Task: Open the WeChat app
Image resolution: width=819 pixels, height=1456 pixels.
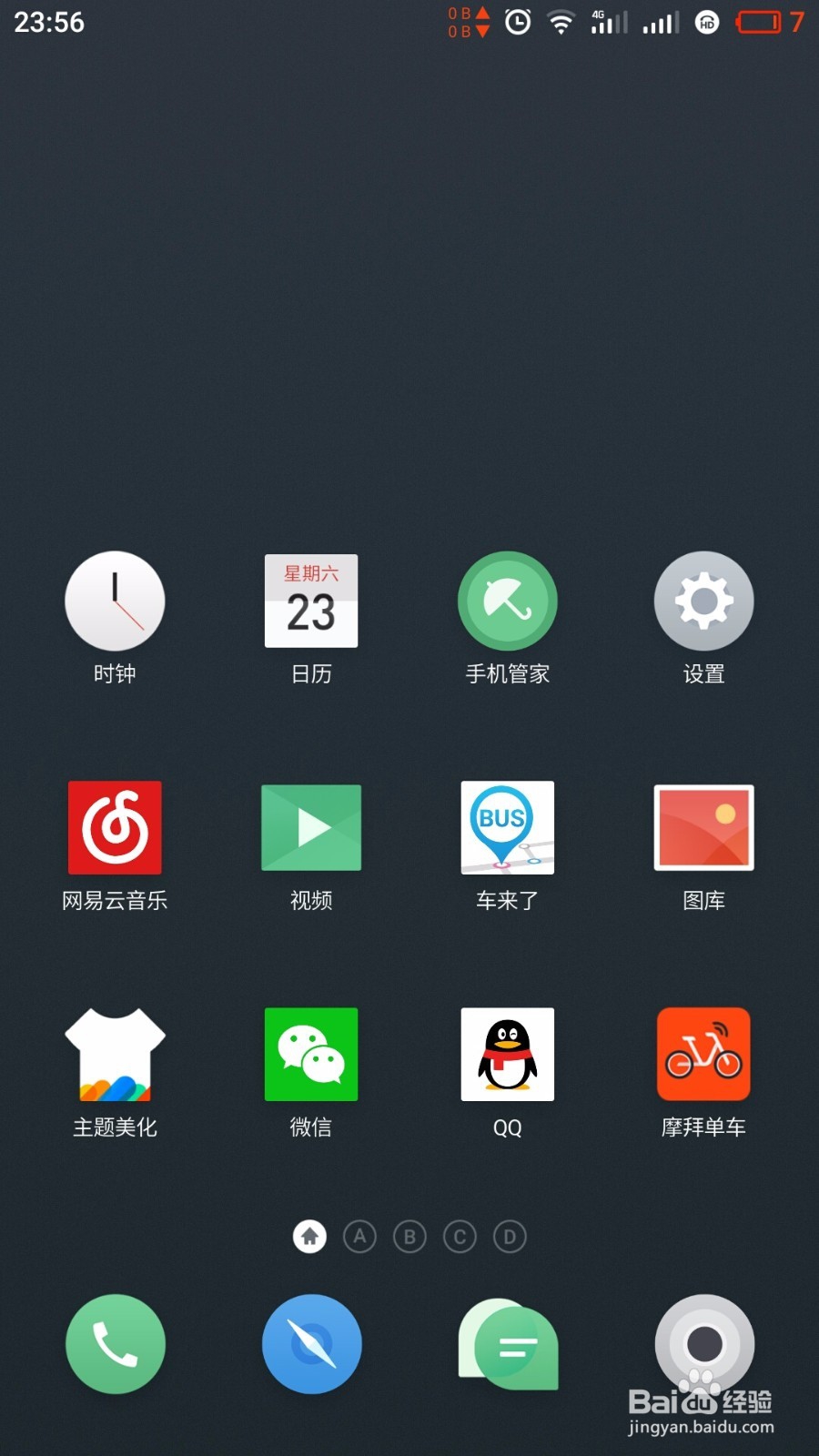Action: pyautogui.click(x=310, y=1054)
